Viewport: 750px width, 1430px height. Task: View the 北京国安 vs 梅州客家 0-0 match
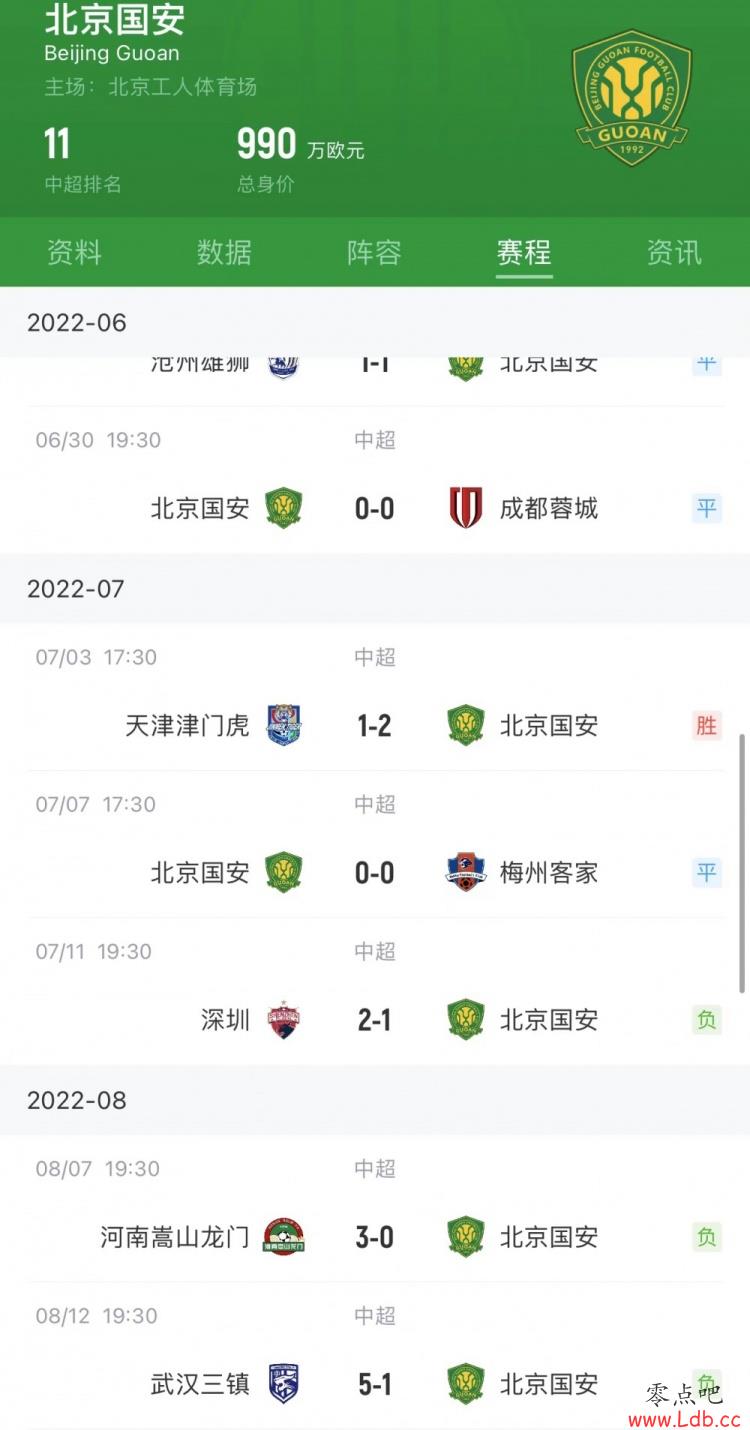375,844
